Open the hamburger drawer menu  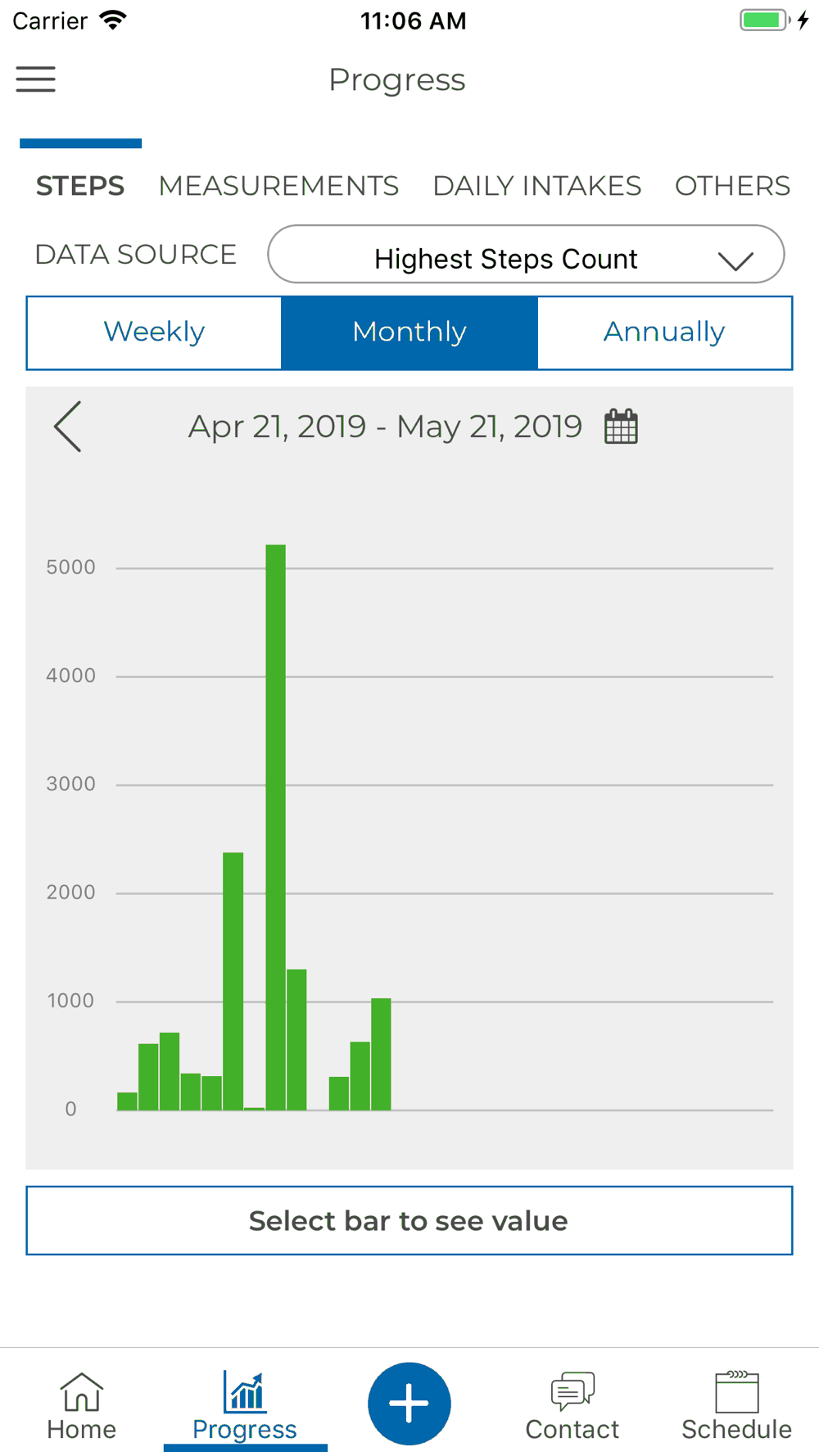point(36,79)
